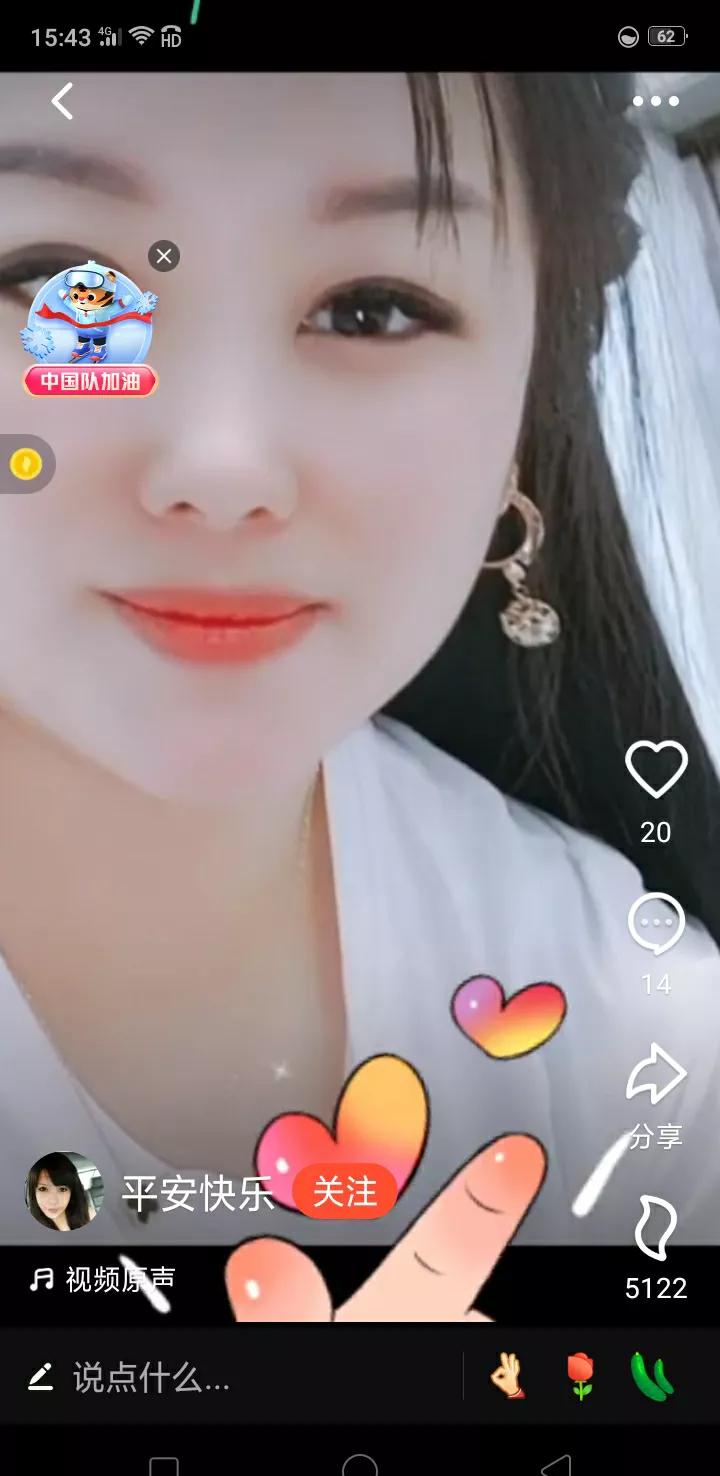Go back using the top-left arrow
This screenshot has height=1476, width=720.
pyautogui.click(x=62, y=101)
